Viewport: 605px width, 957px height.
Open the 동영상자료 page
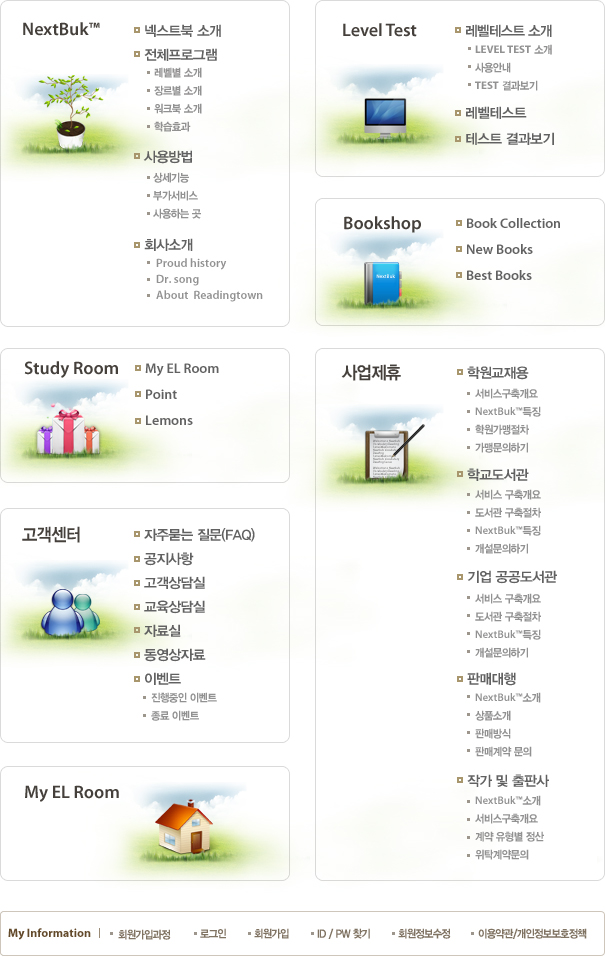click(175, 655)
